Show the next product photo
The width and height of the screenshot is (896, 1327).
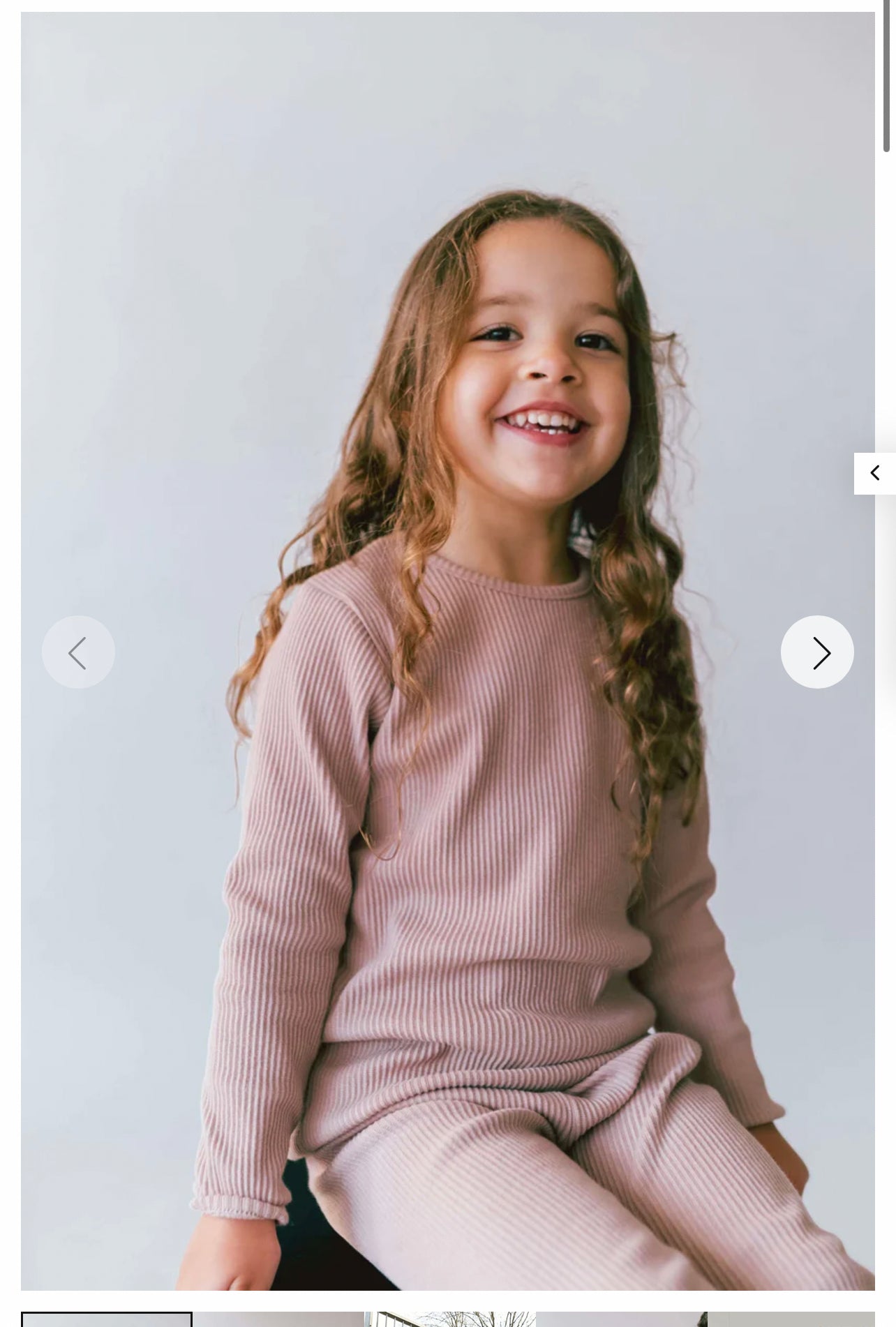point(816,652)
